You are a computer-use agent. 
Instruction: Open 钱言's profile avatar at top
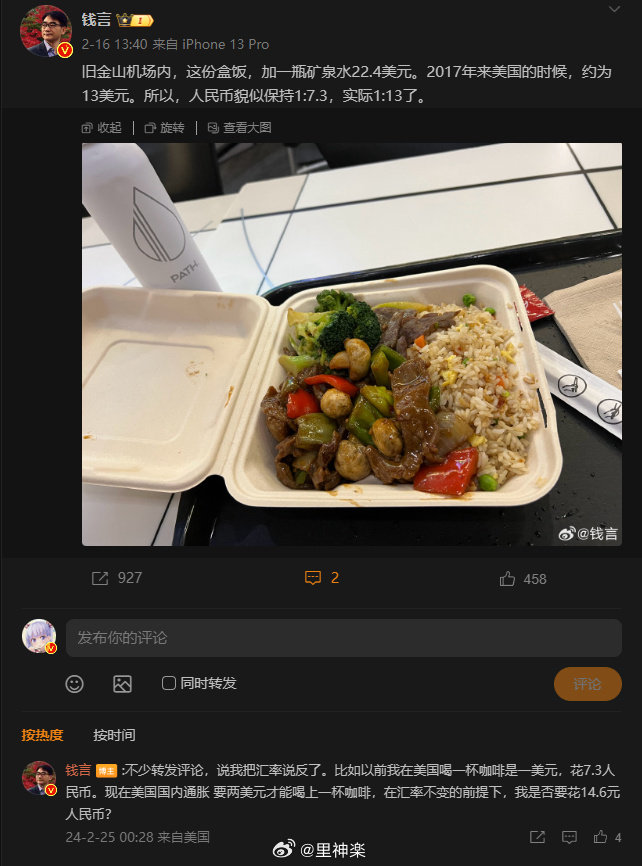coord(45,31)
